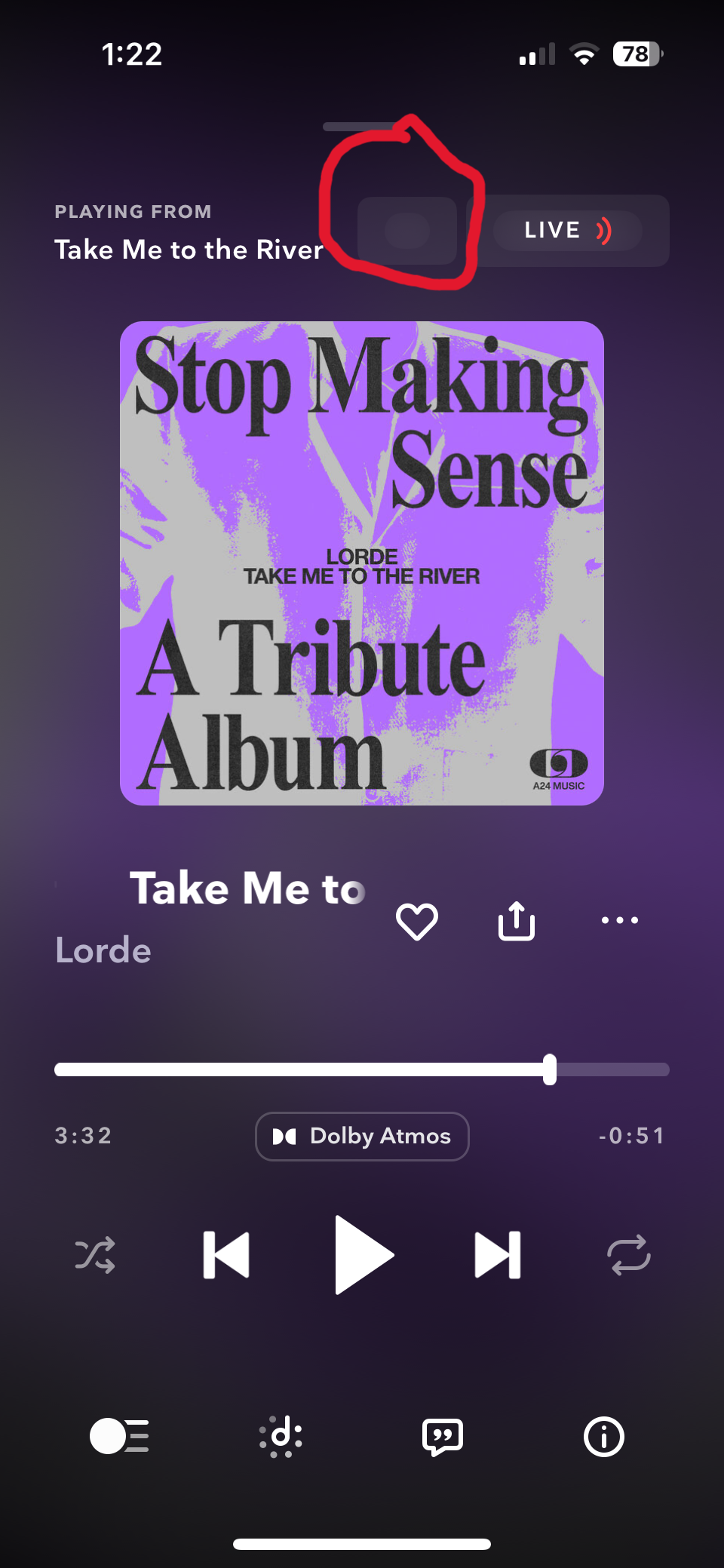Like Take Me to the River
The image size is (724, 1568).
tap(417, 921)
